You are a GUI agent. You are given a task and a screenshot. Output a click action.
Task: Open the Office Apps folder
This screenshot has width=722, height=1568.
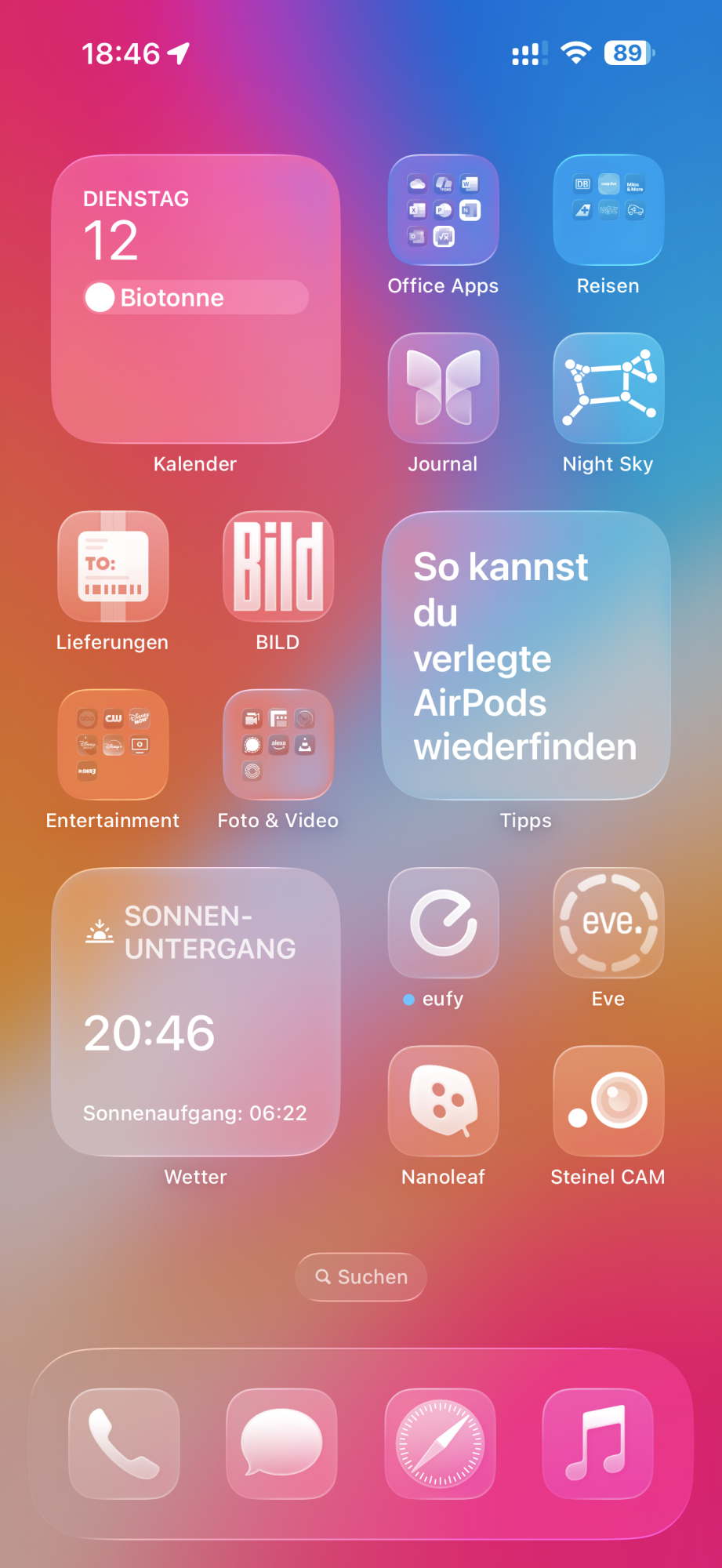click(443, 210)
